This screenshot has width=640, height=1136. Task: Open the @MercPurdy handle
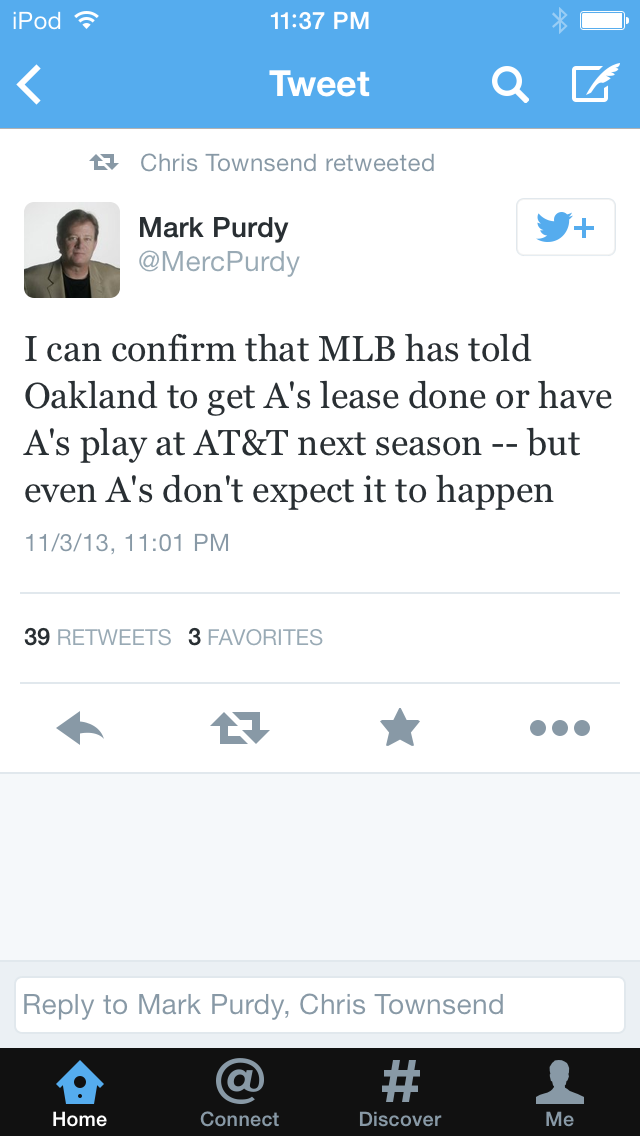coord(219,262)
